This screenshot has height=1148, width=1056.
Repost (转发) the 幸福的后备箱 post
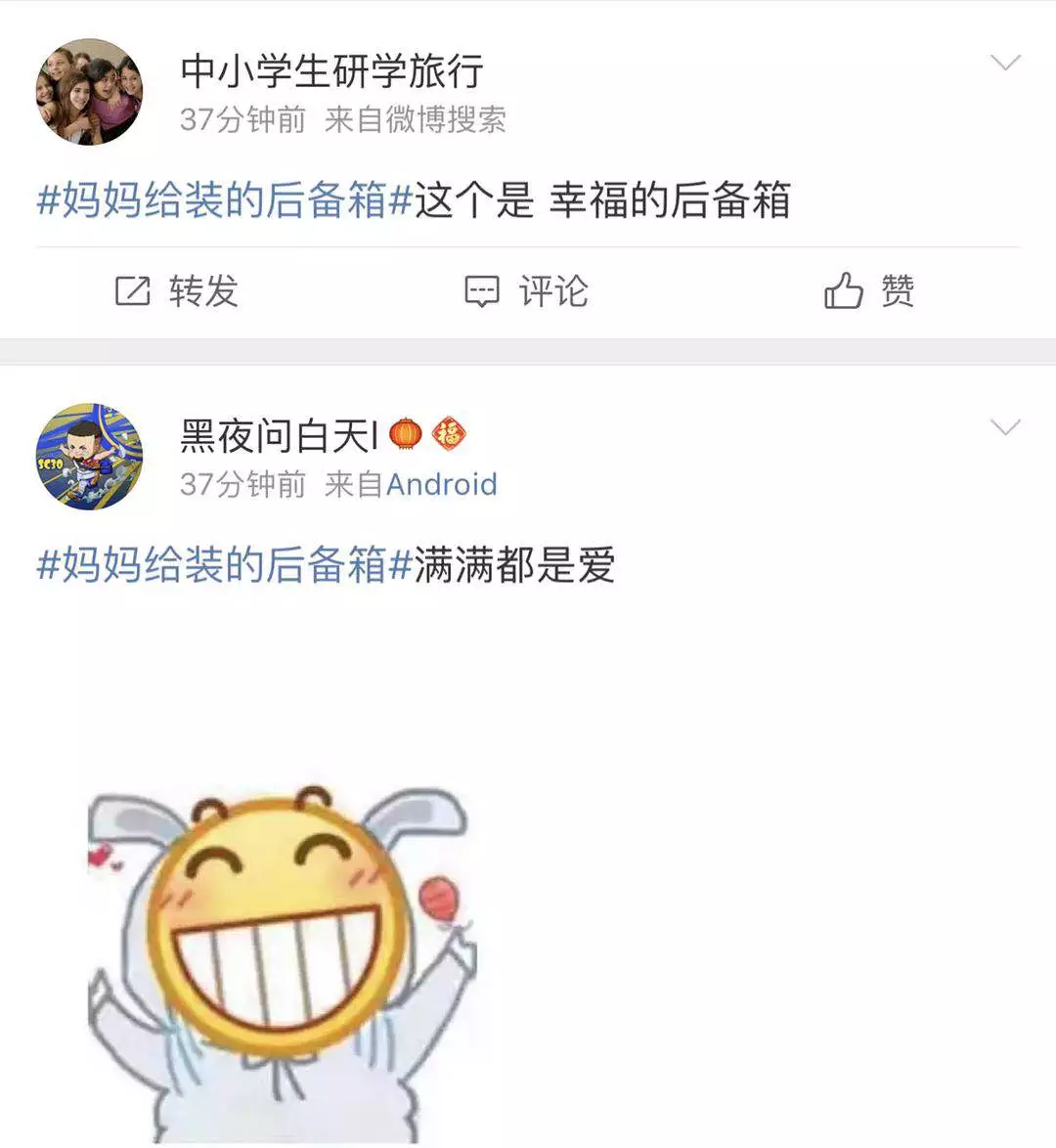coord(177,291)
